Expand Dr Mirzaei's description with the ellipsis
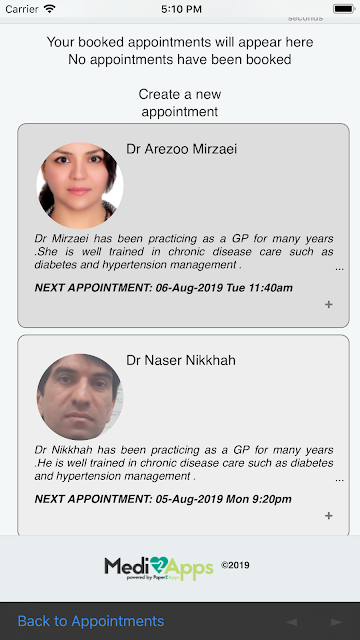Image resolution: width=360 pixels, height=640 pixels. point(339,269)
